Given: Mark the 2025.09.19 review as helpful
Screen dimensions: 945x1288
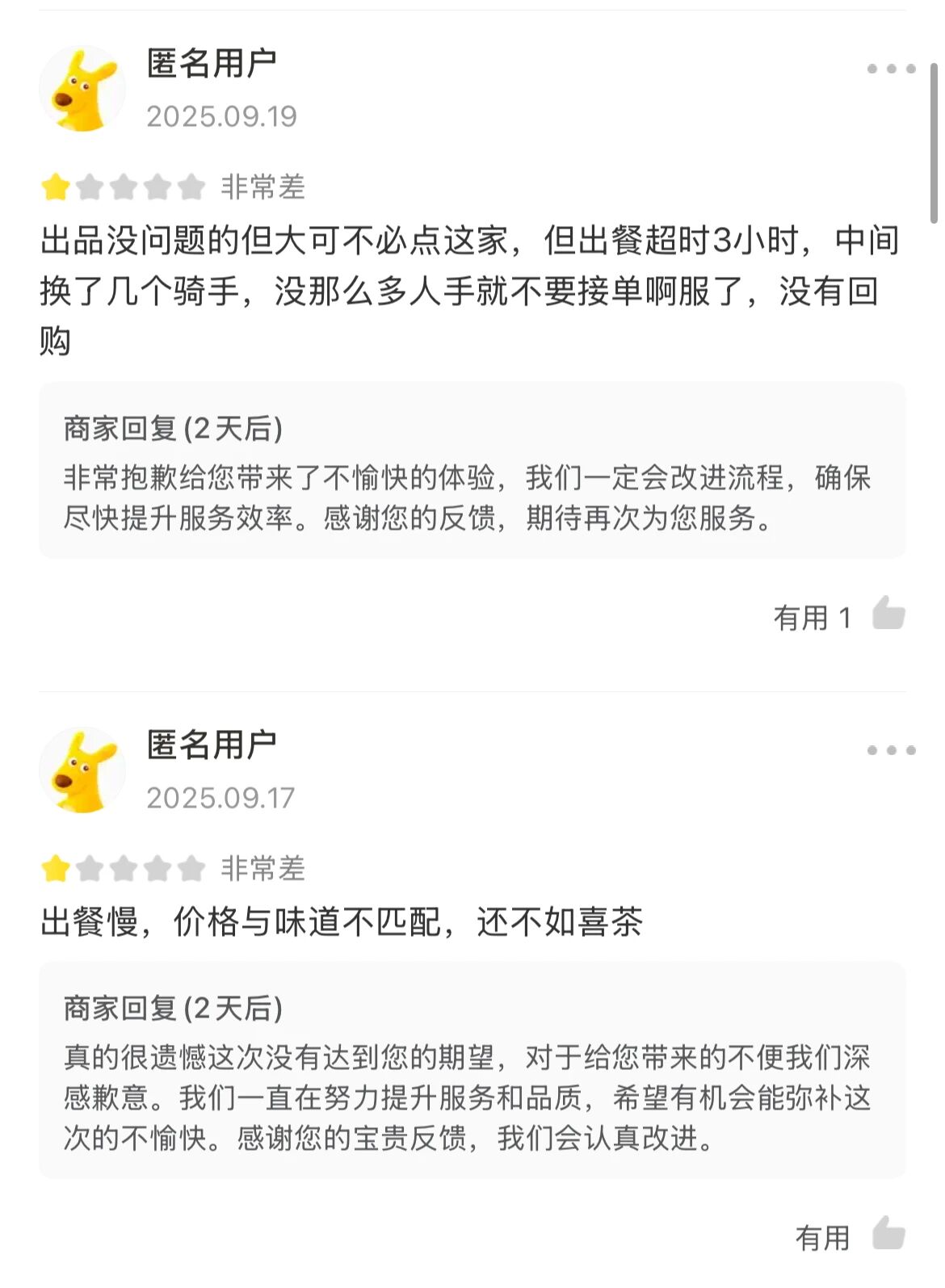Looking at the screenshot, I should point(888,615).
